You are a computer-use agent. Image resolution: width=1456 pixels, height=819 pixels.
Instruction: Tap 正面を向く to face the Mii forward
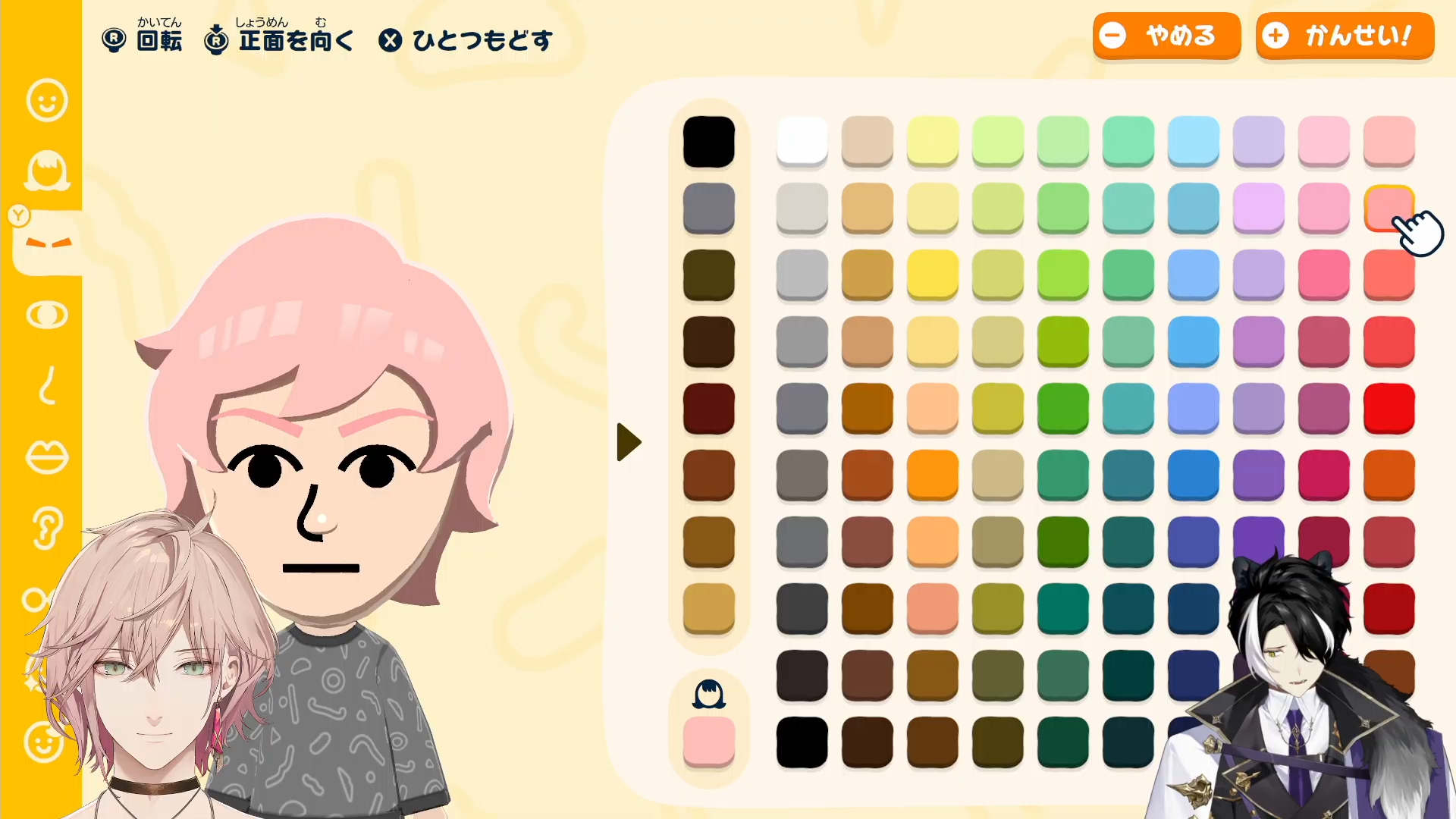[x=279, y=40]
